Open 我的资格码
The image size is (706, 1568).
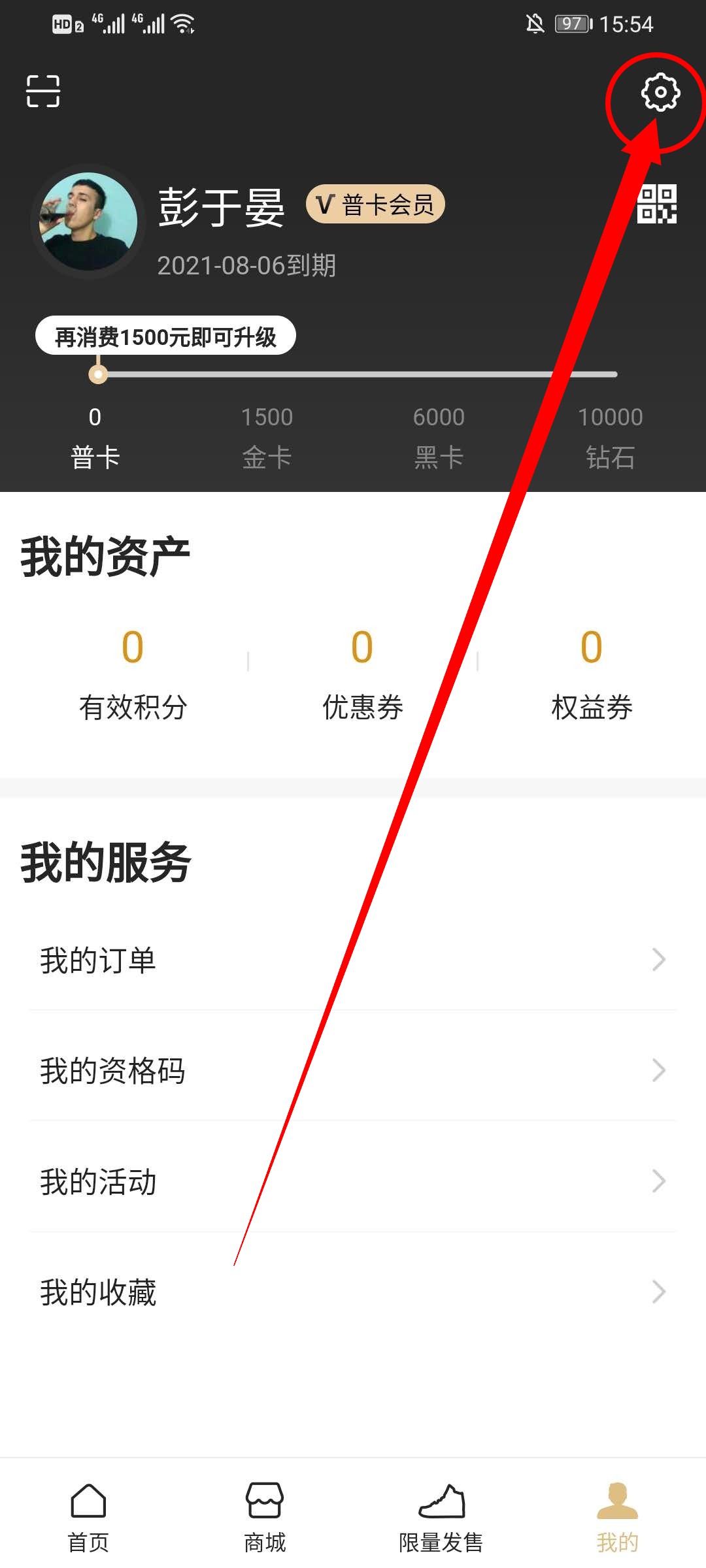[x=353, y=1071]
